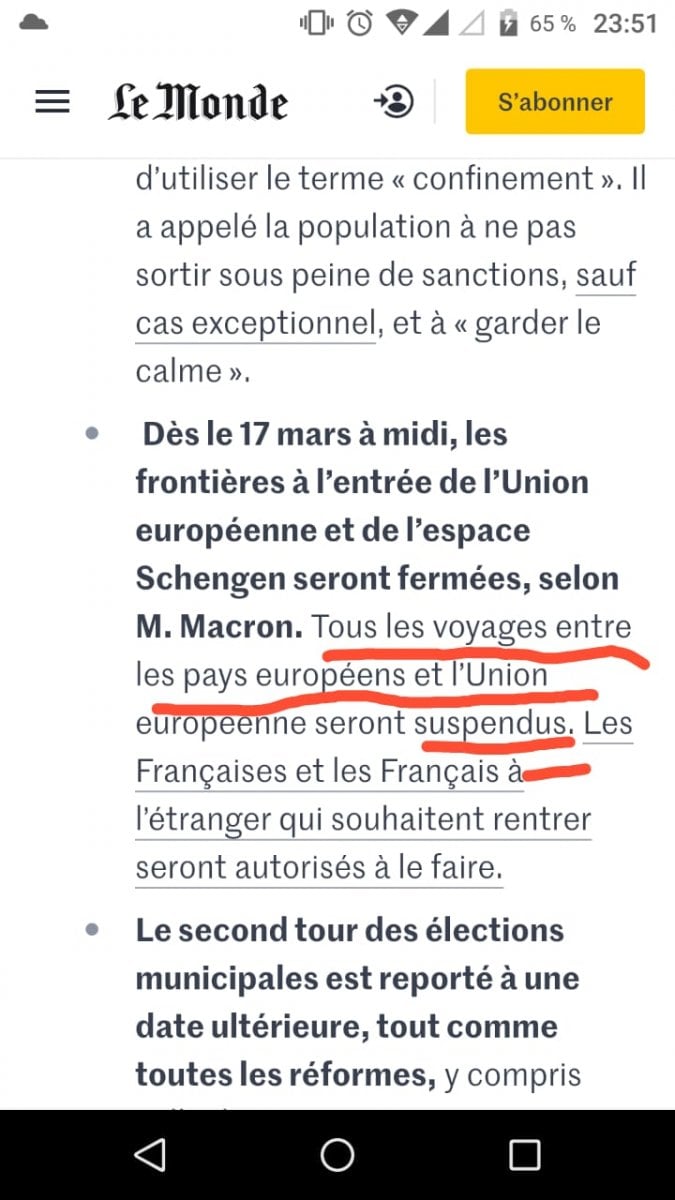Open the hamburger navigation menu

tap(52, 102)
